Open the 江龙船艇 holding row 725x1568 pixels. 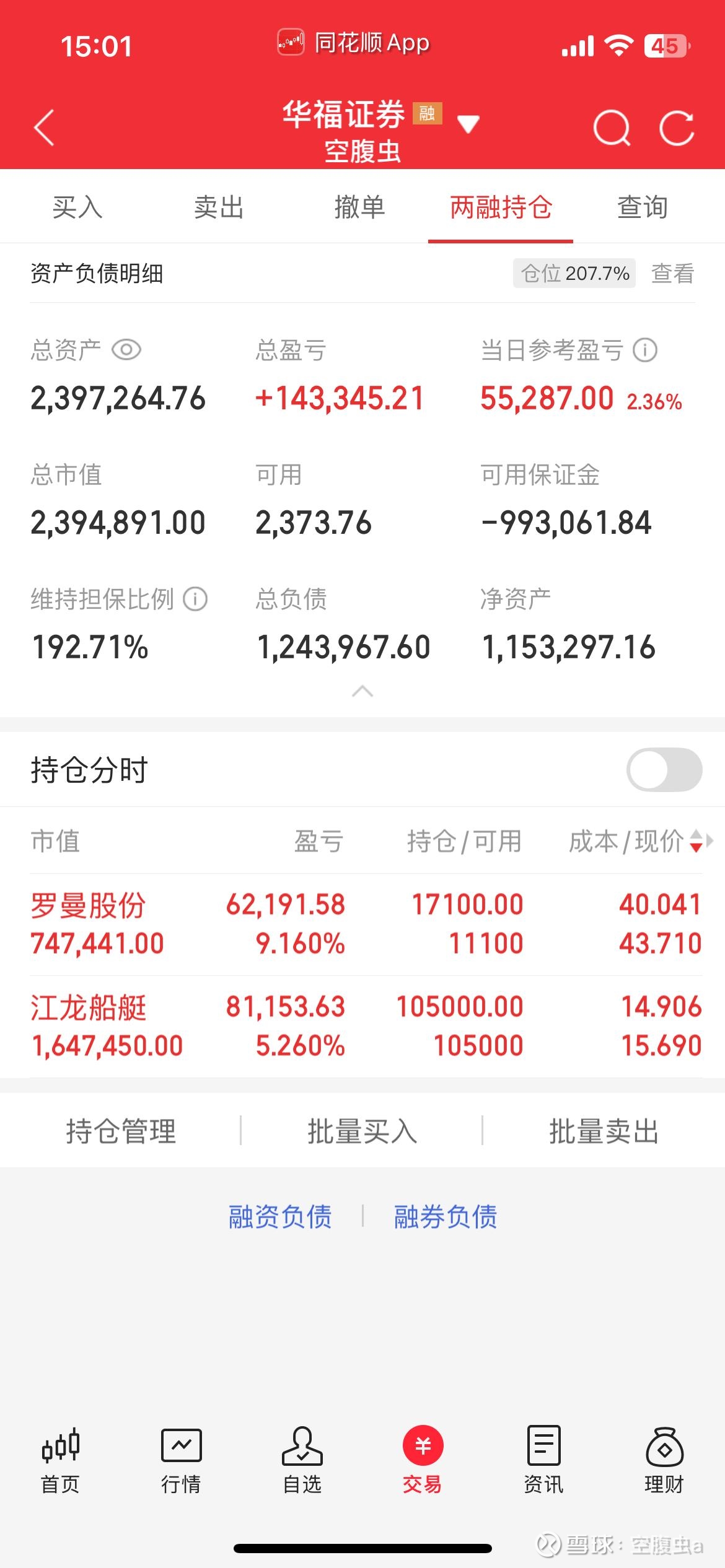click(366, 1026)
